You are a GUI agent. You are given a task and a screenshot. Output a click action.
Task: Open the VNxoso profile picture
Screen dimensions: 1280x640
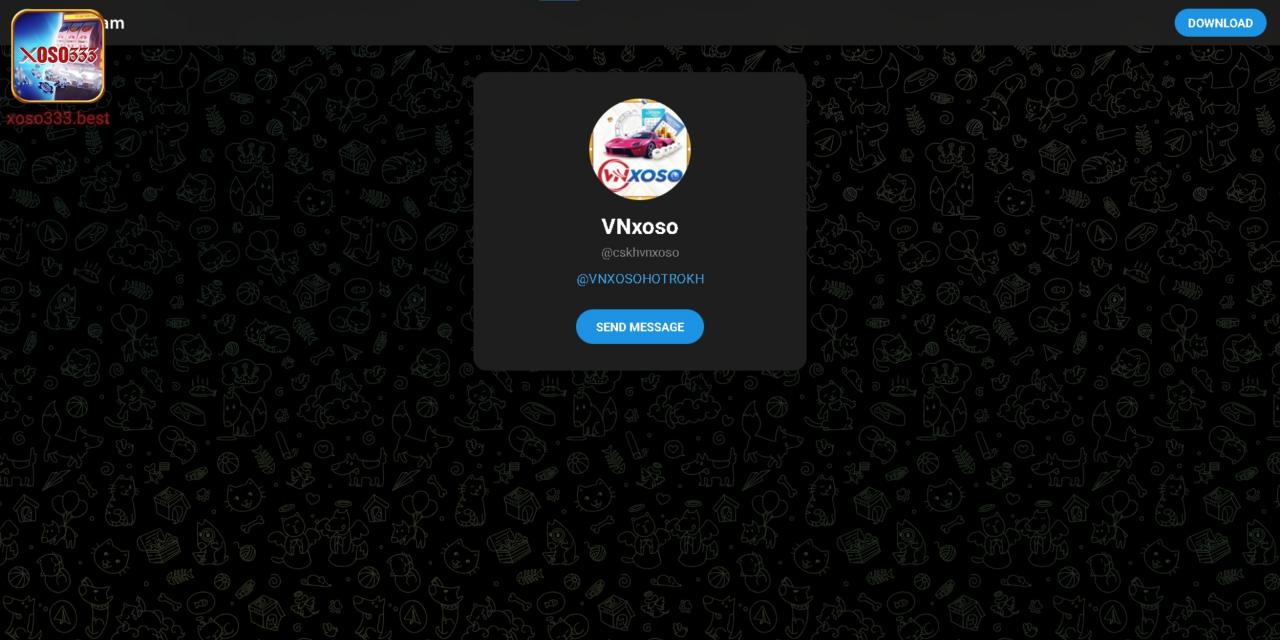coord(640,149)
